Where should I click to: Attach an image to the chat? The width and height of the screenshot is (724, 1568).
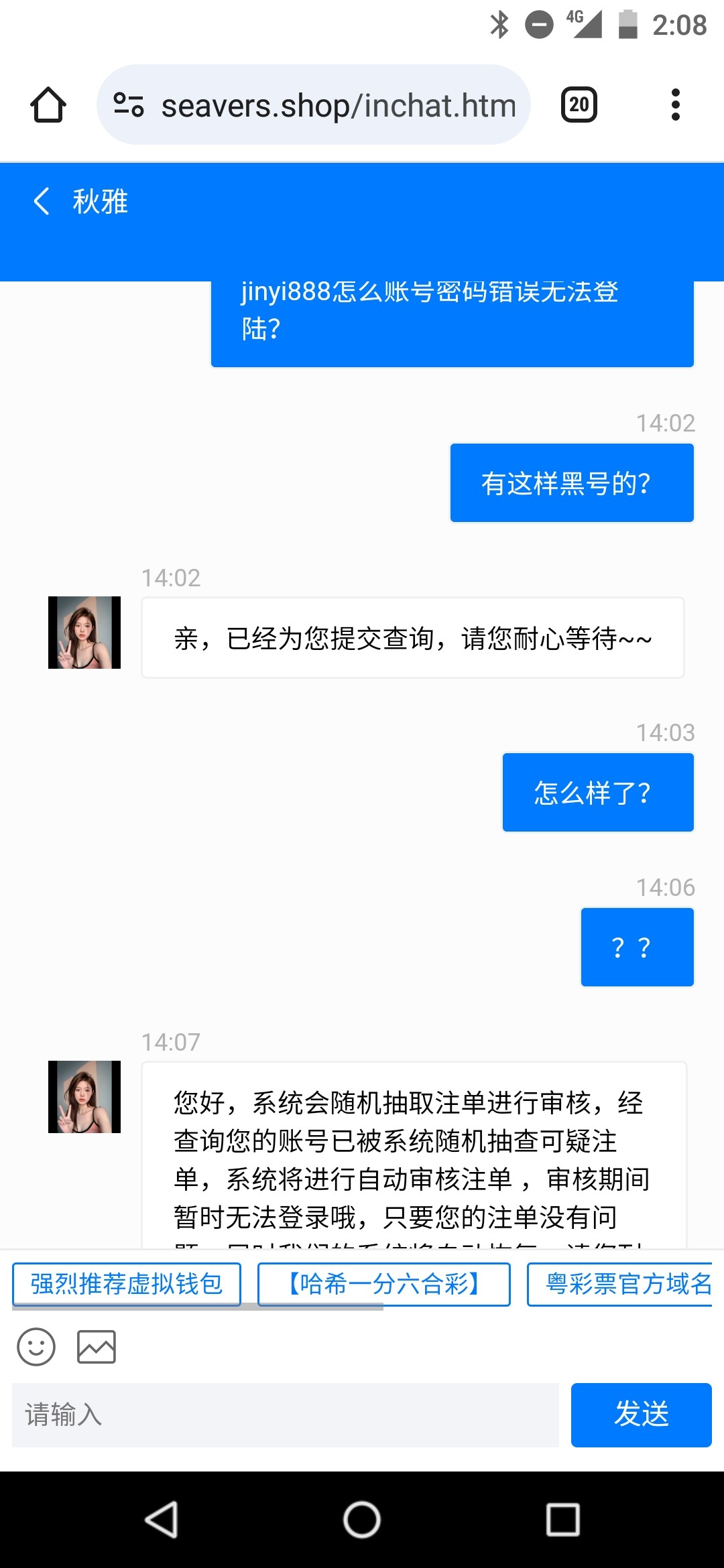click(97, 1347)
